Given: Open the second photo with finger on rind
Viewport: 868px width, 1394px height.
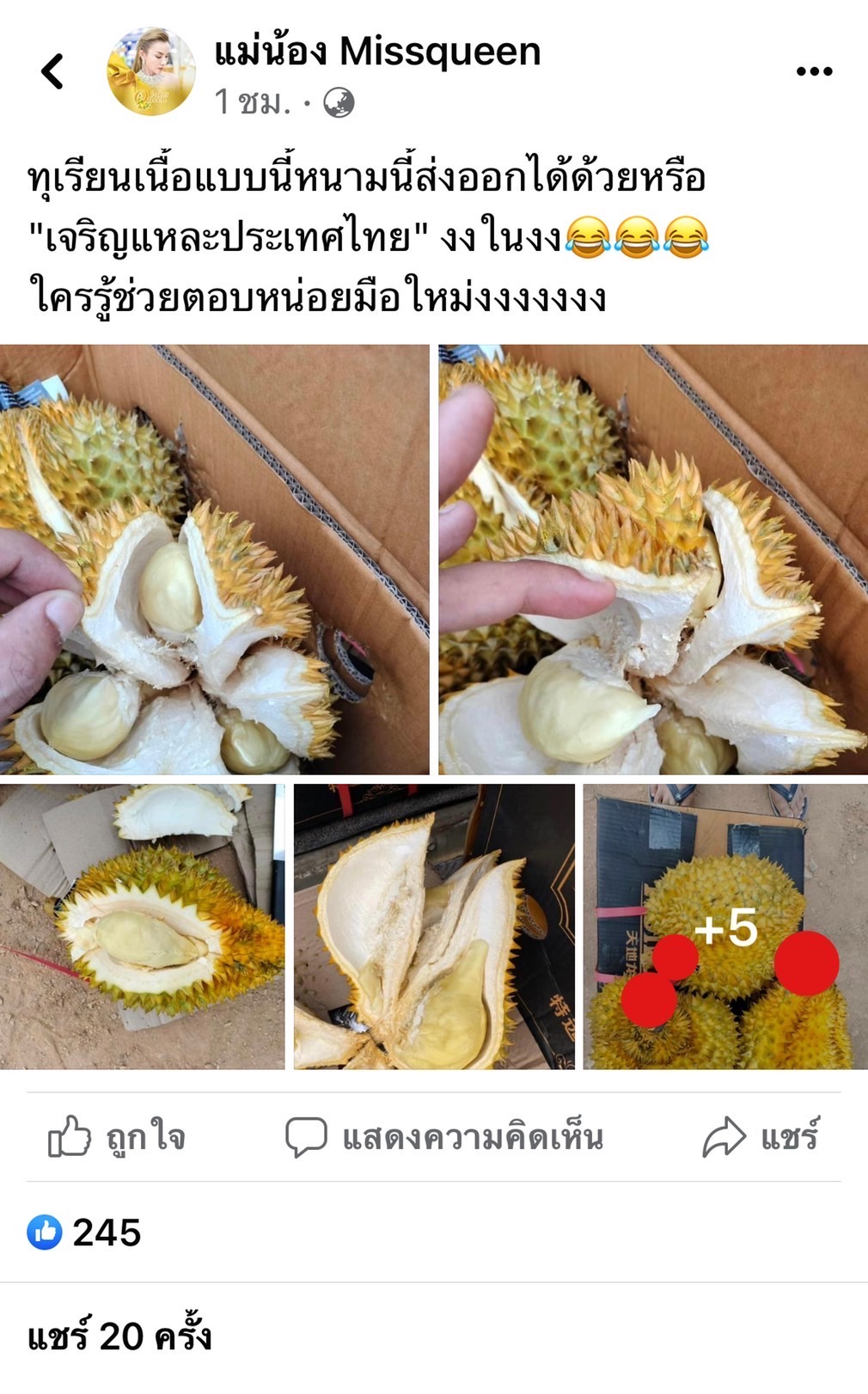Looking at the screenshot, I should 652,559.
